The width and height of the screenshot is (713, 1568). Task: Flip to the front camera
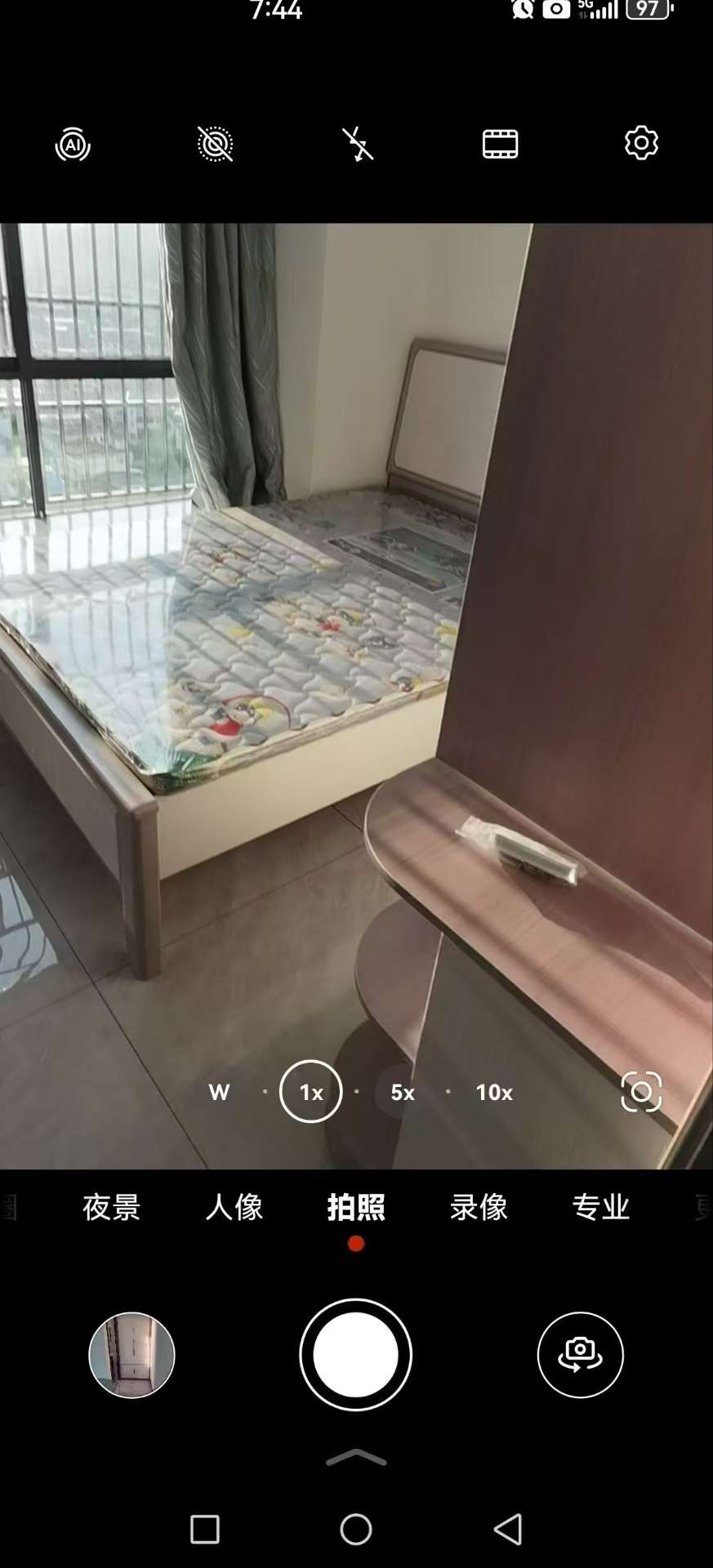[580, 1355]
